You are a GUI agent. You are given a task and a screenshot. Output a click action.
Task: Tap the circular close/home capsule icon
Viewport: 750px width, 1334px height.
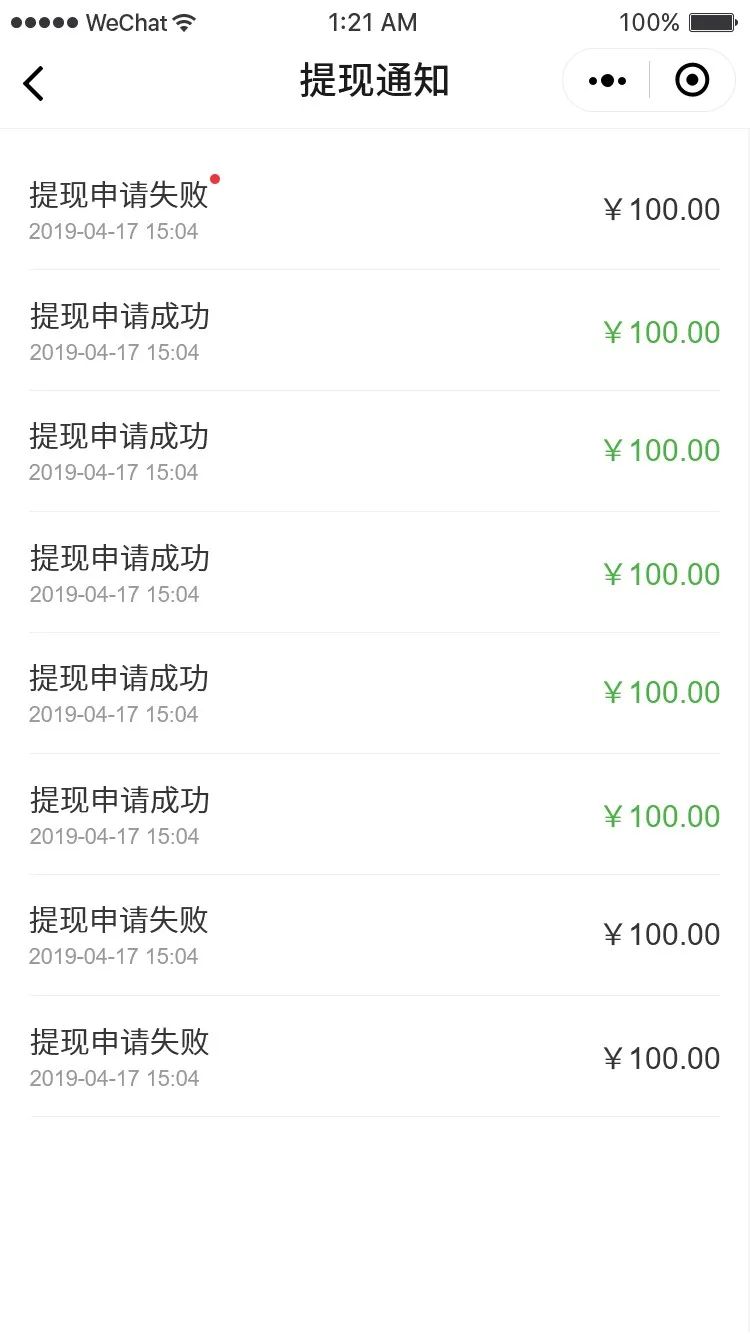[x=691, y=80]
